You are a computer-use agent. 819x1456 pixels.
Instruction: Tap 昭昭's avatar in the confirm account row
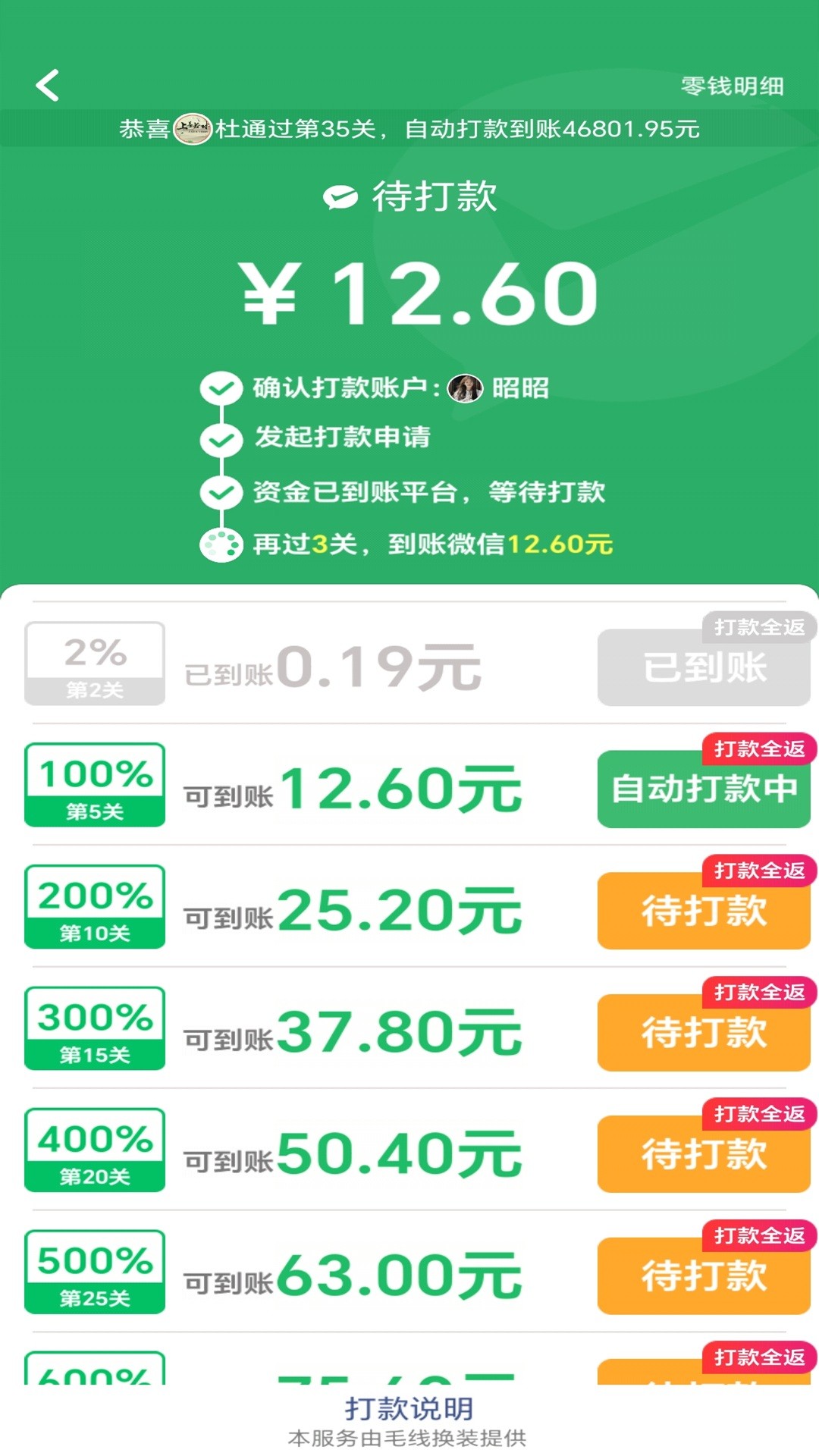click(465, 388)
